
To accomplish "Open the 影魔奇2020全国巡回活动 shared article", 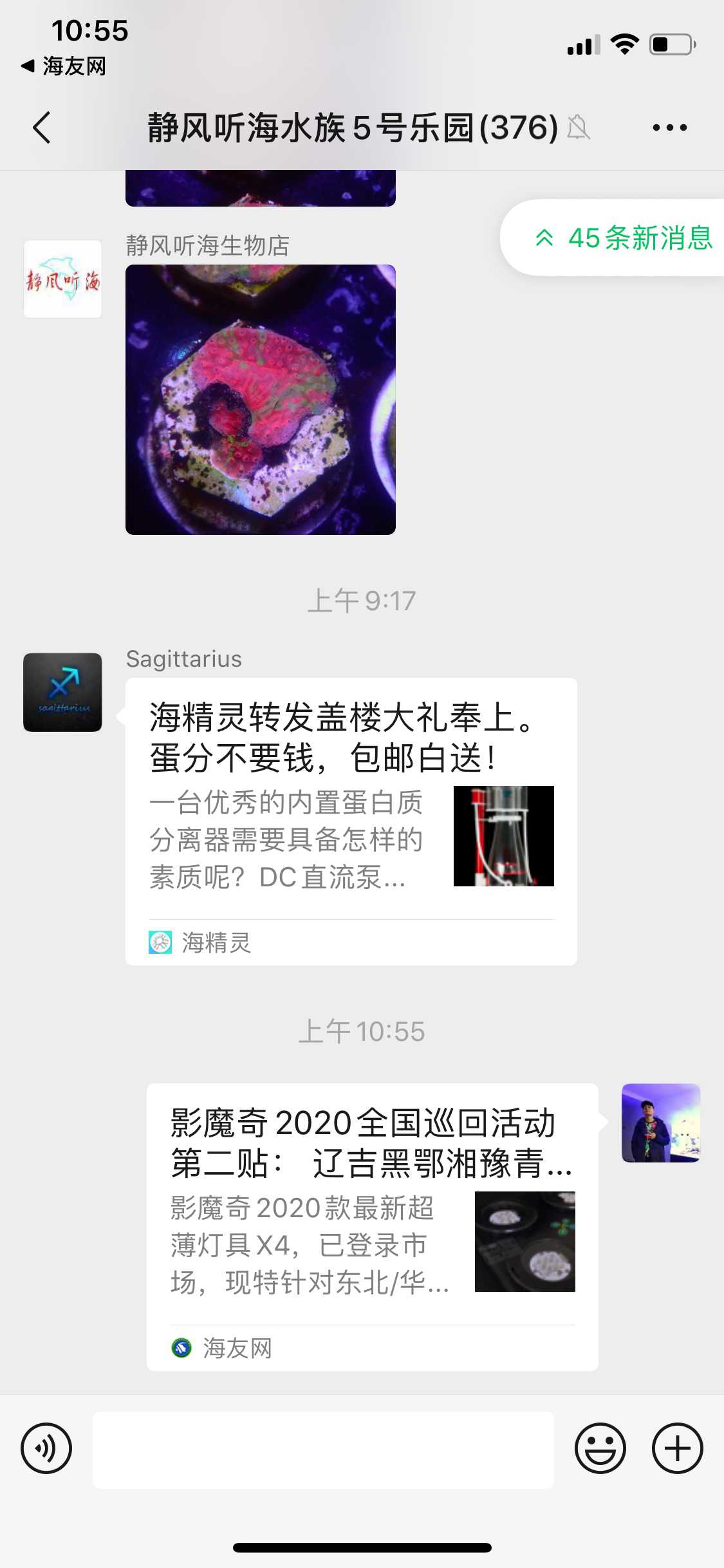I will [x=372, y=1226].
